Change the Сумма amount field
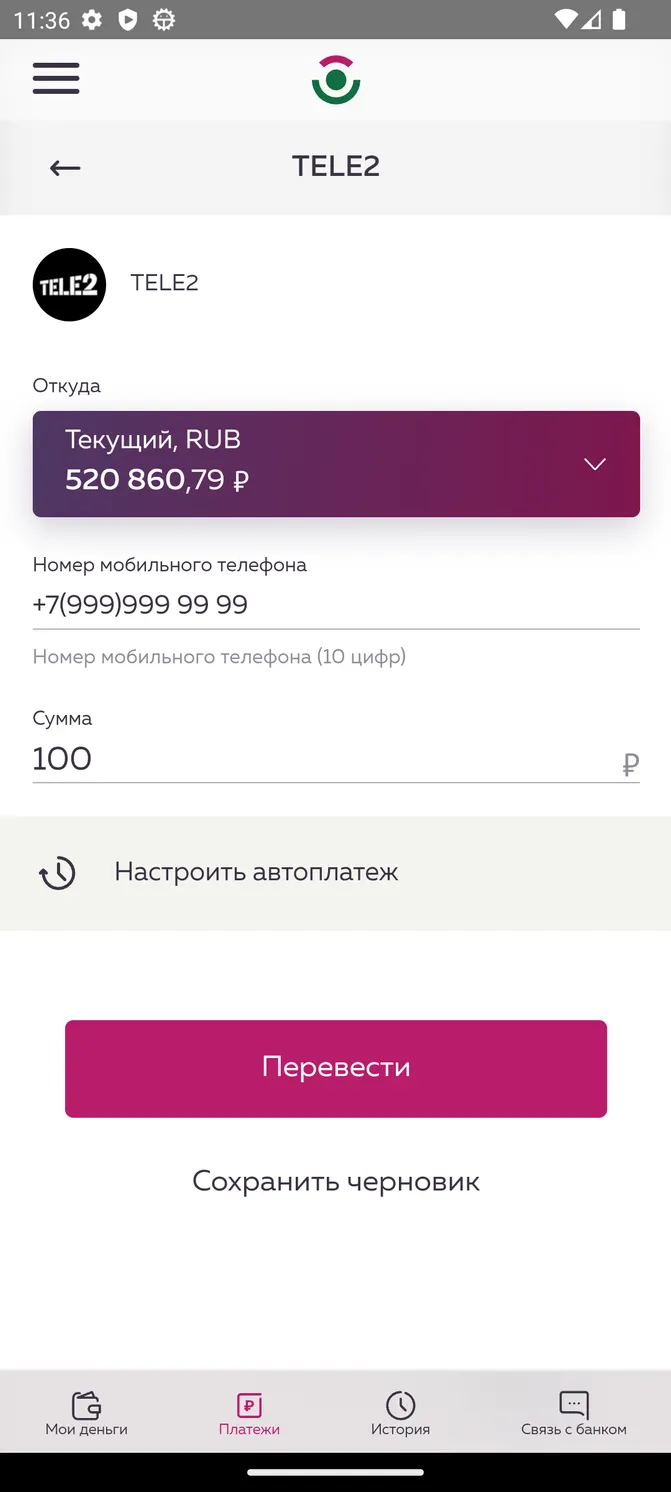The image size is (671, 1492). [336, 759]
